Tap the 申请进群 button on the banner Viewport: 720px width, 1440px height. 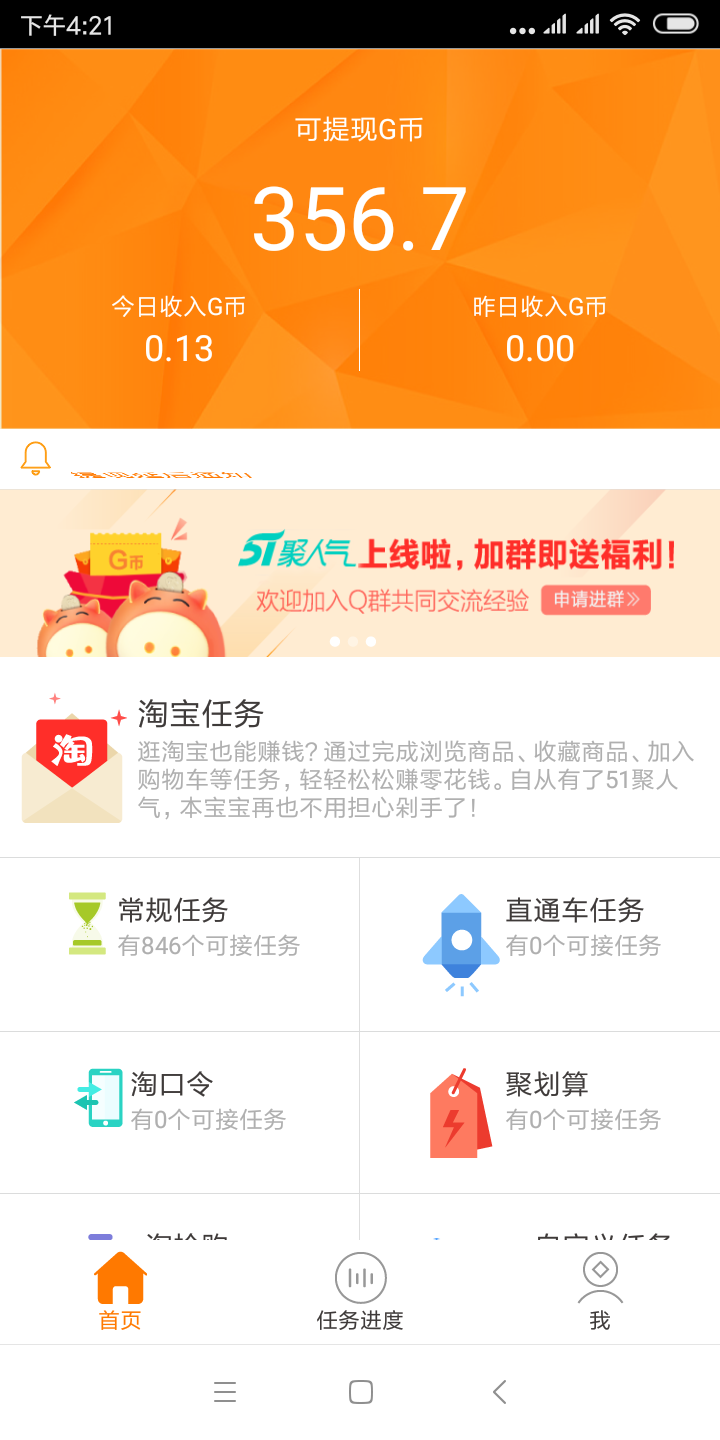click(x=596, y=600)
